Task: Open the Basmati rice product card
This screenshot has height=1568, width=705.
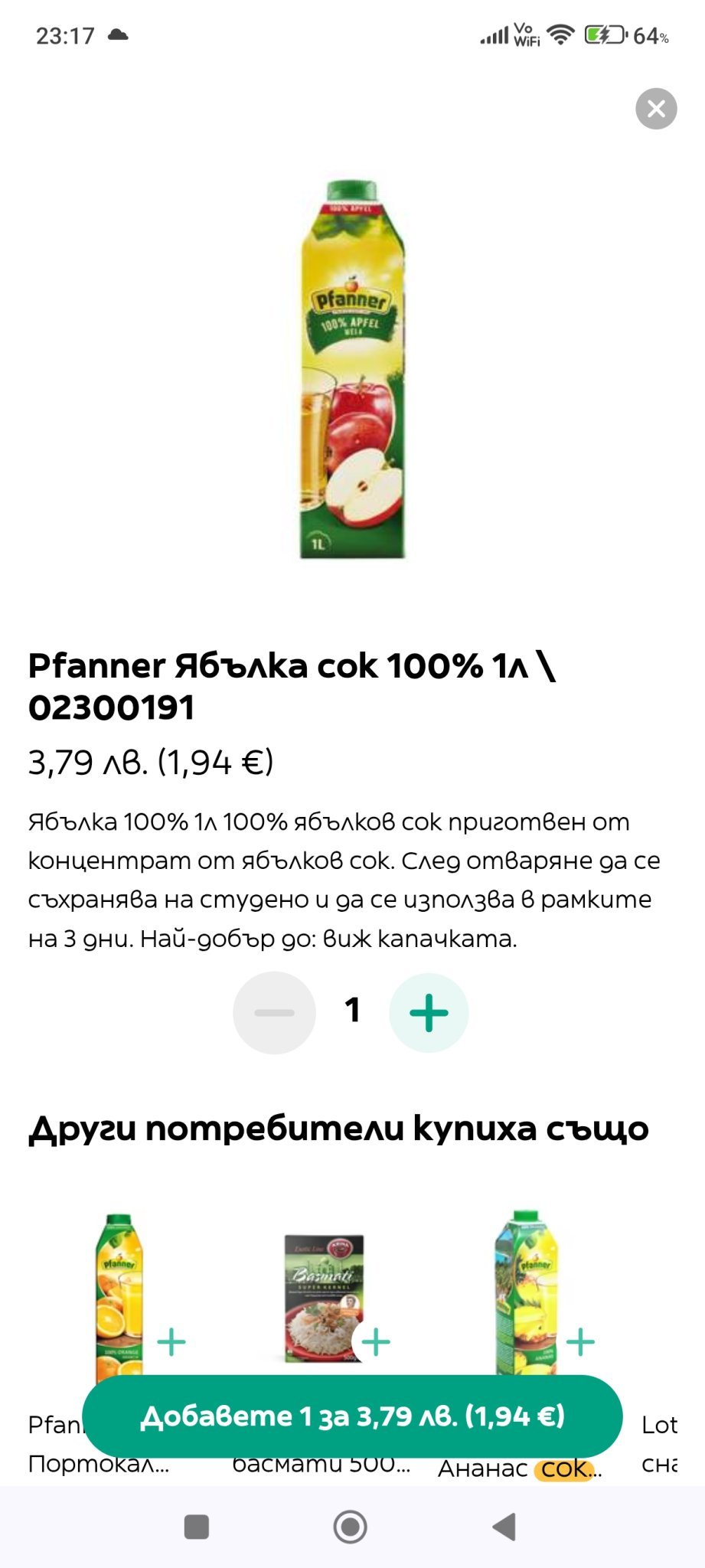Action: (x=323, y=1294)
